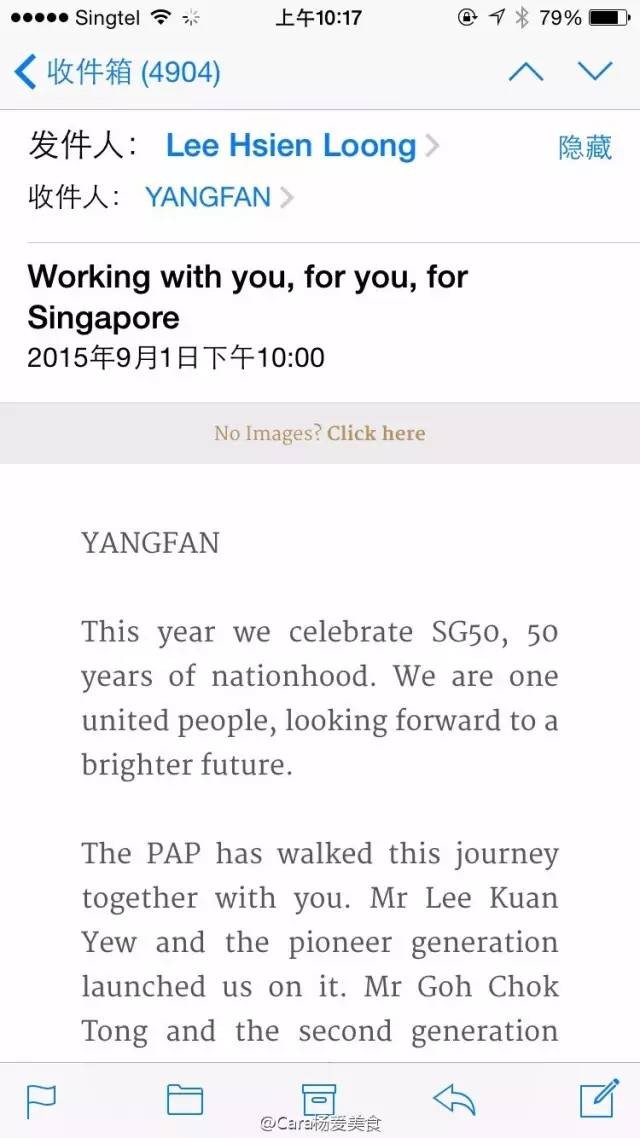Reply to this email
This screenshot has width=640, height=1138.
click(455, 1099)
